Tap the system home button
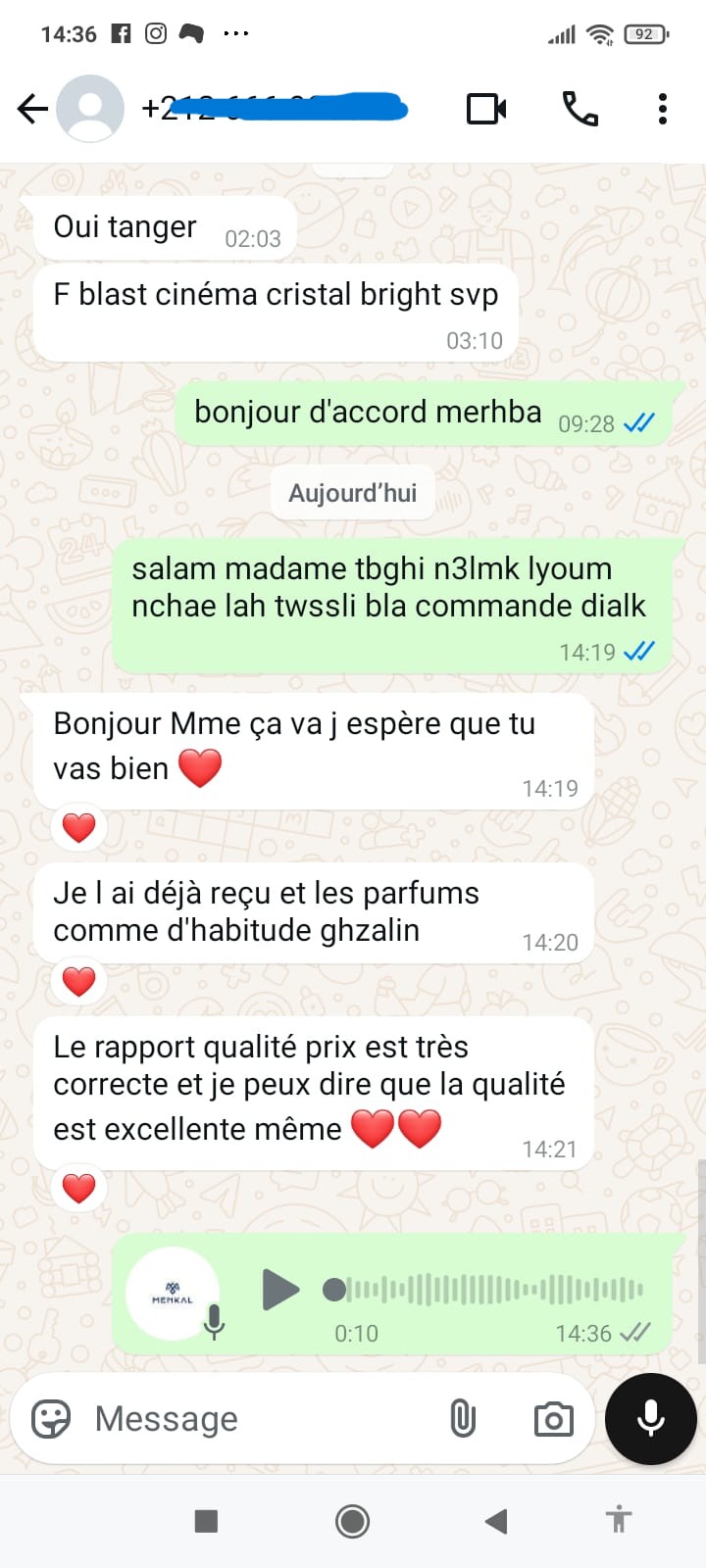The width and height of the screenshot is (706, 1568). [x=352, y=1521]
